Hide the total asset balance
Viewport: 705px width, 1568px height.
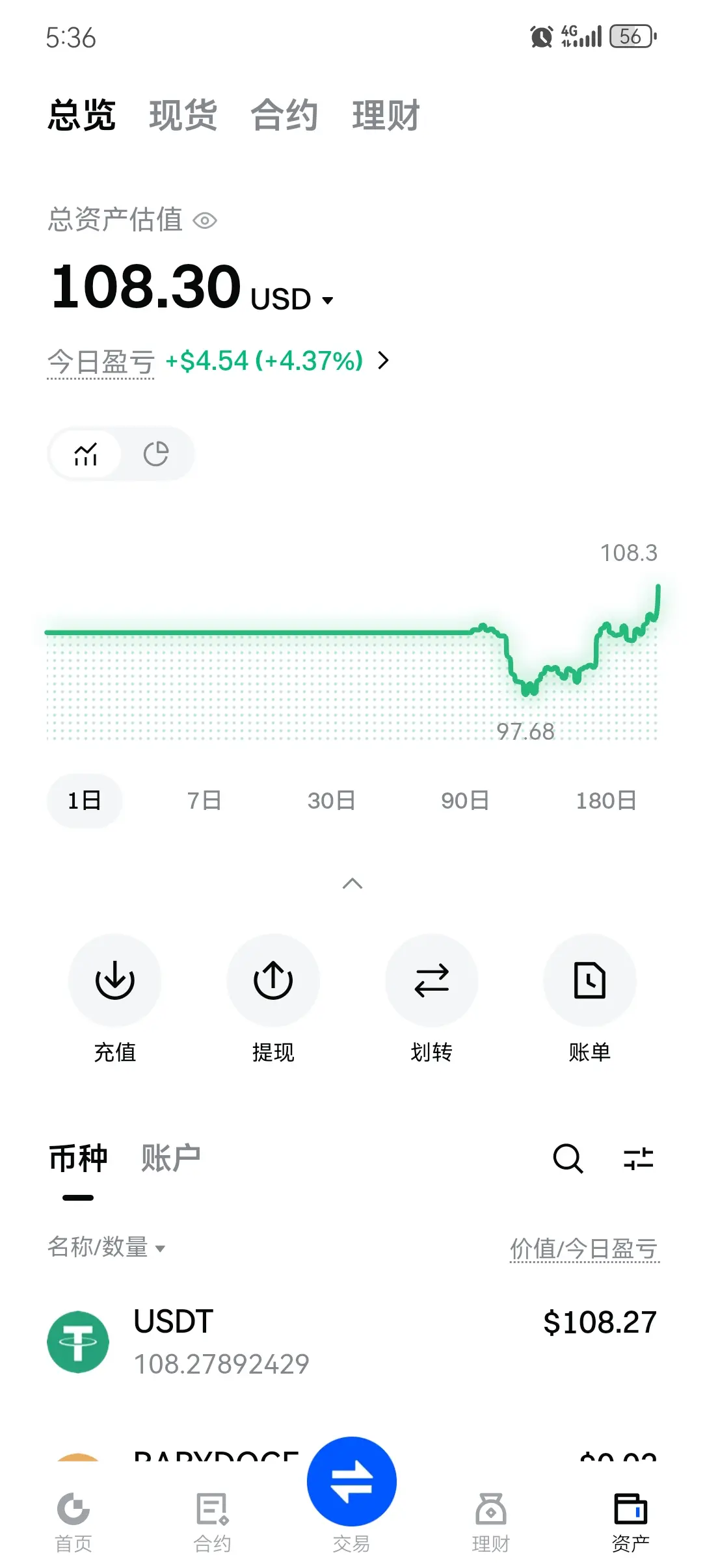click(205, 221)
